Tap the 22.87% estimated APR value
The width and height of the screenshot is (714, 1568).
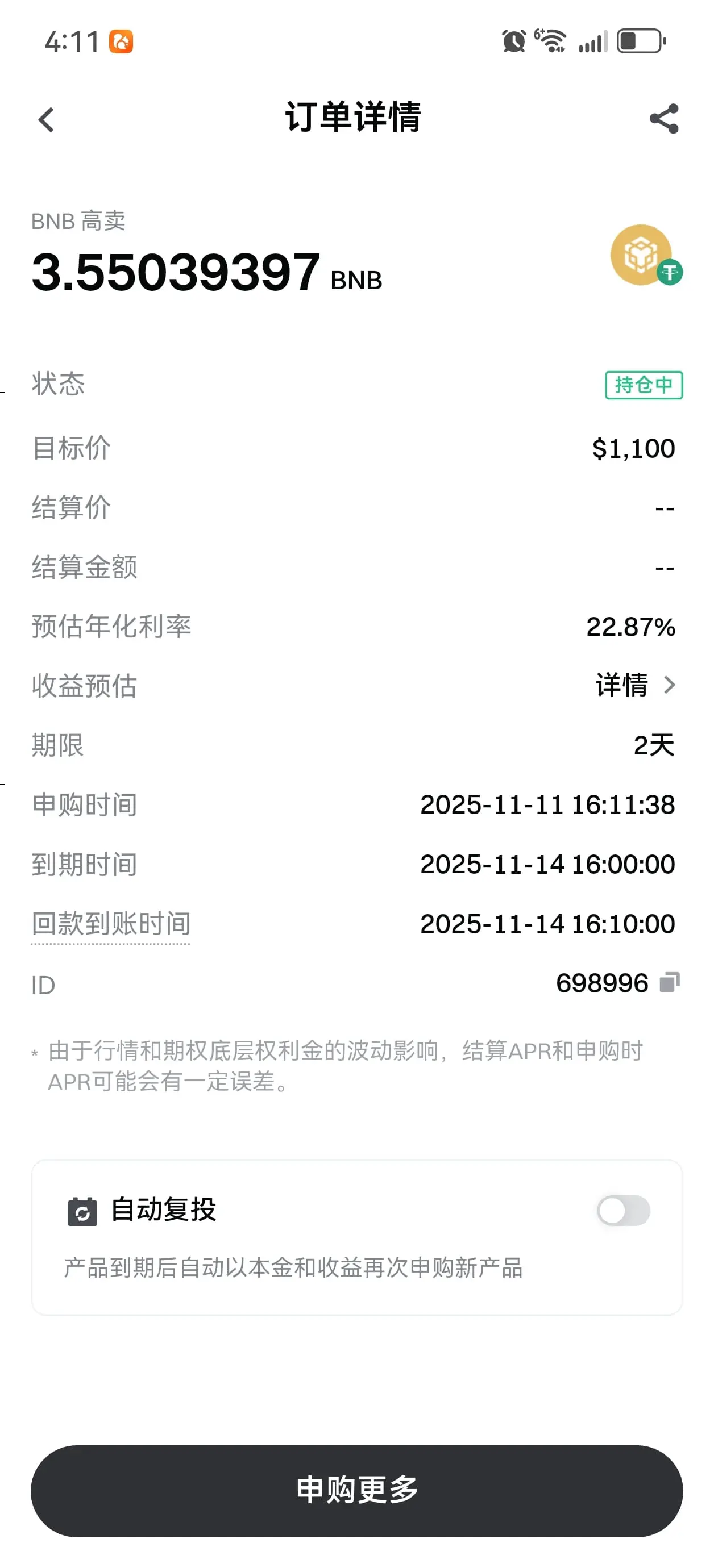[631, 626]
